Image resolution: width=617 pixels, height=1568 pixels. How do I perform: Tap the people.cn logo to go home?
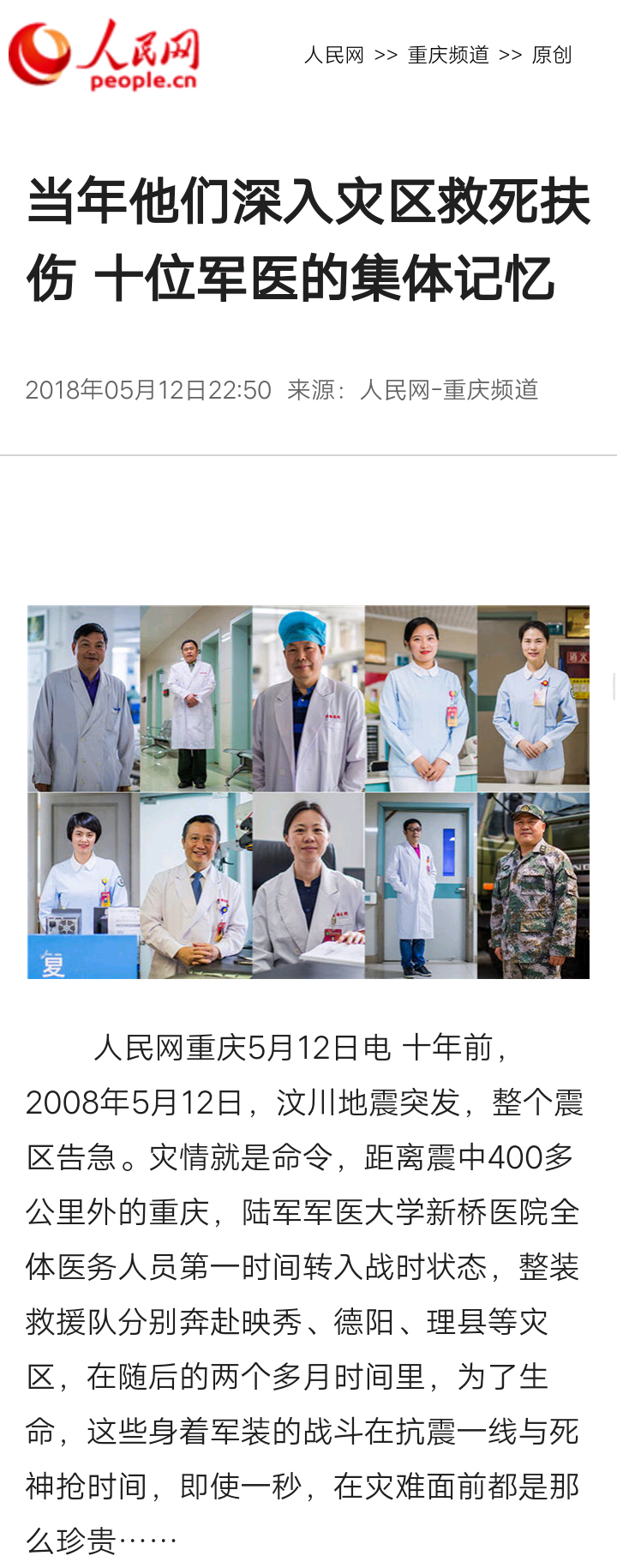pyautogui.click(x=105, y=55)
